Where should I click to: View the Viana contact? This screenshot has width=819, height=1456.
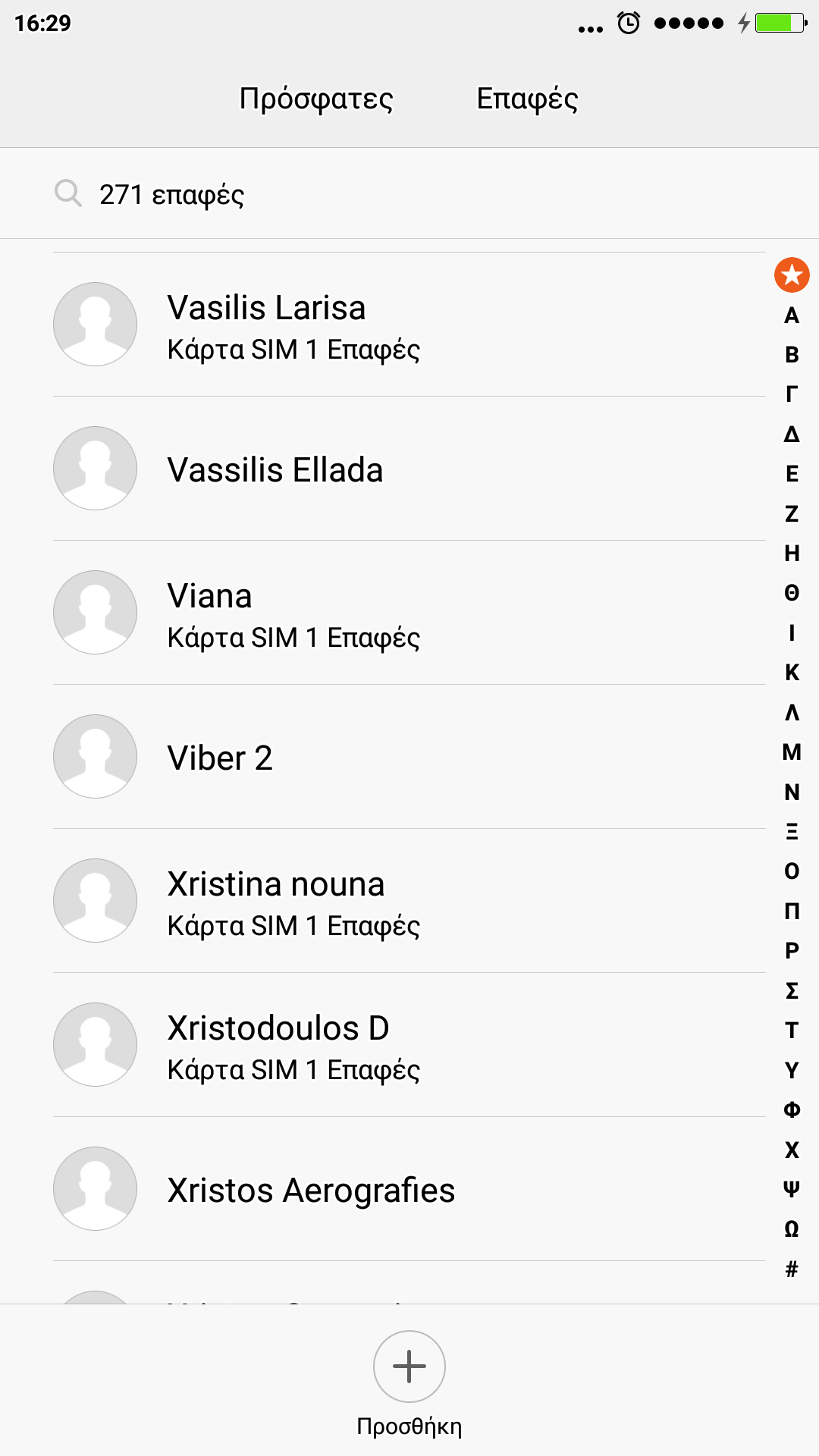coord(409,613)
